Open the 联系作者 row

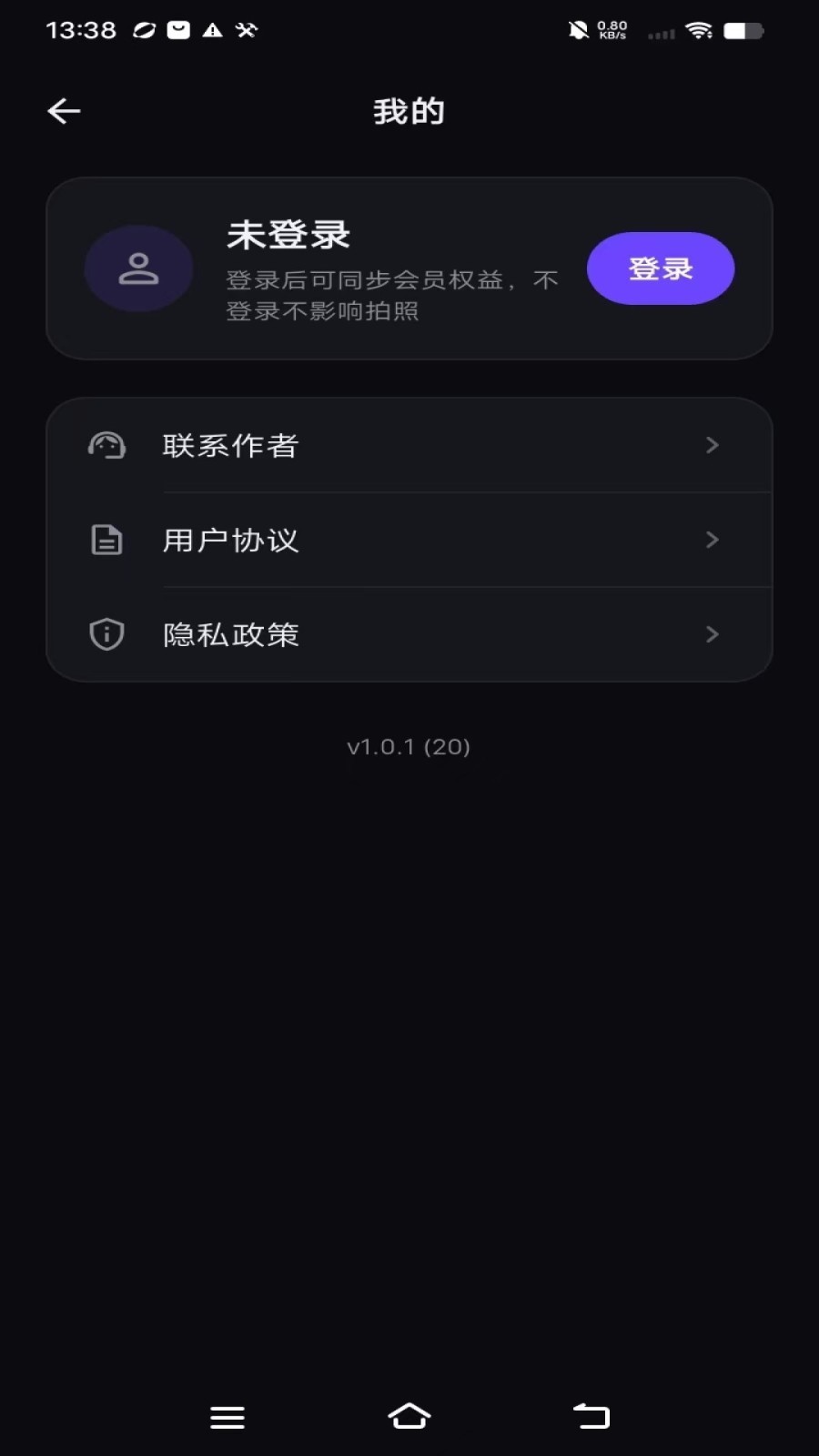coord(409,445)
